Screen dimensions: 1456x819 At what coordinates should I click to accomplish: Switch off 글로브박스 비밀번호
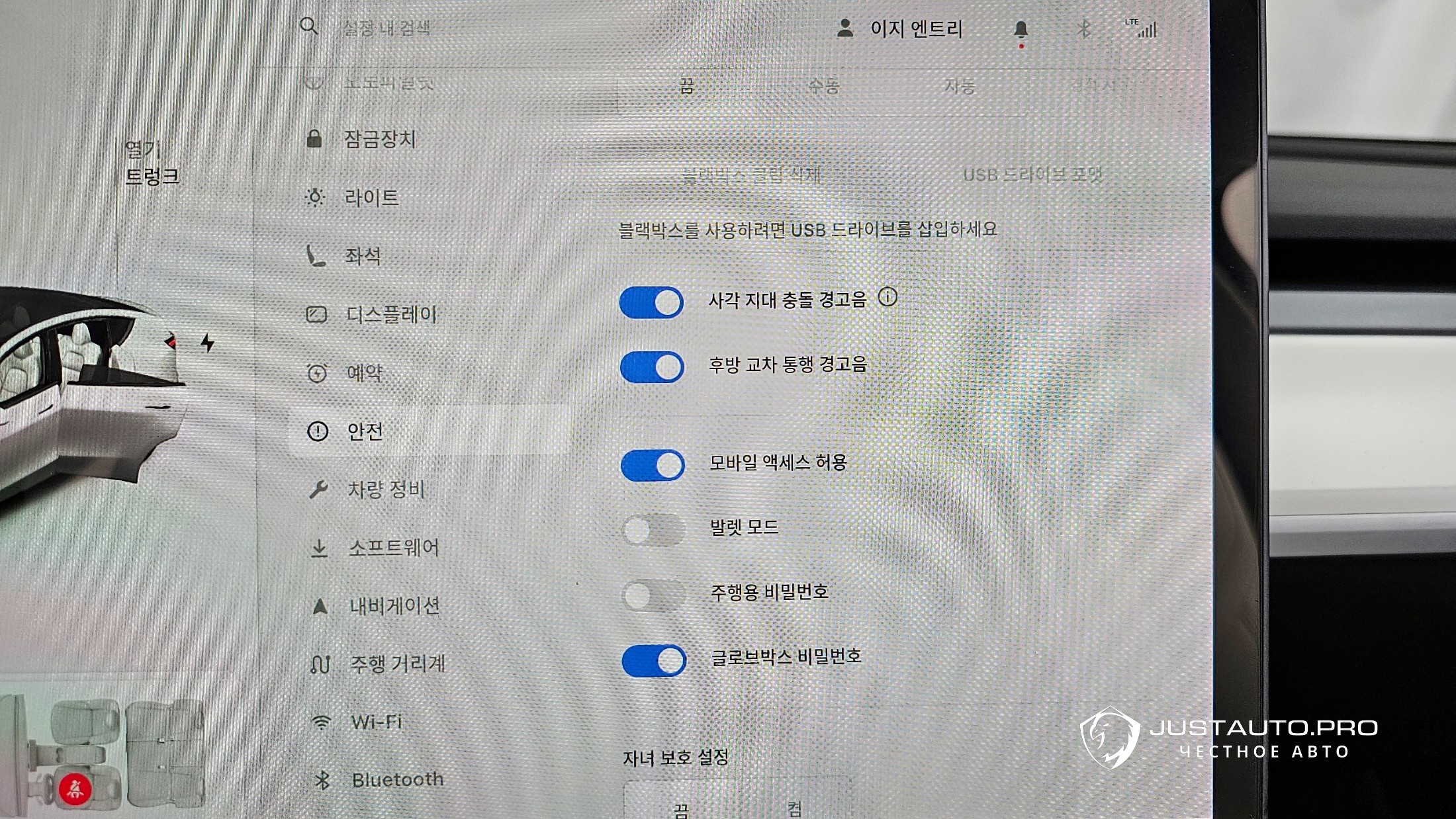click(x=654, y=660)
